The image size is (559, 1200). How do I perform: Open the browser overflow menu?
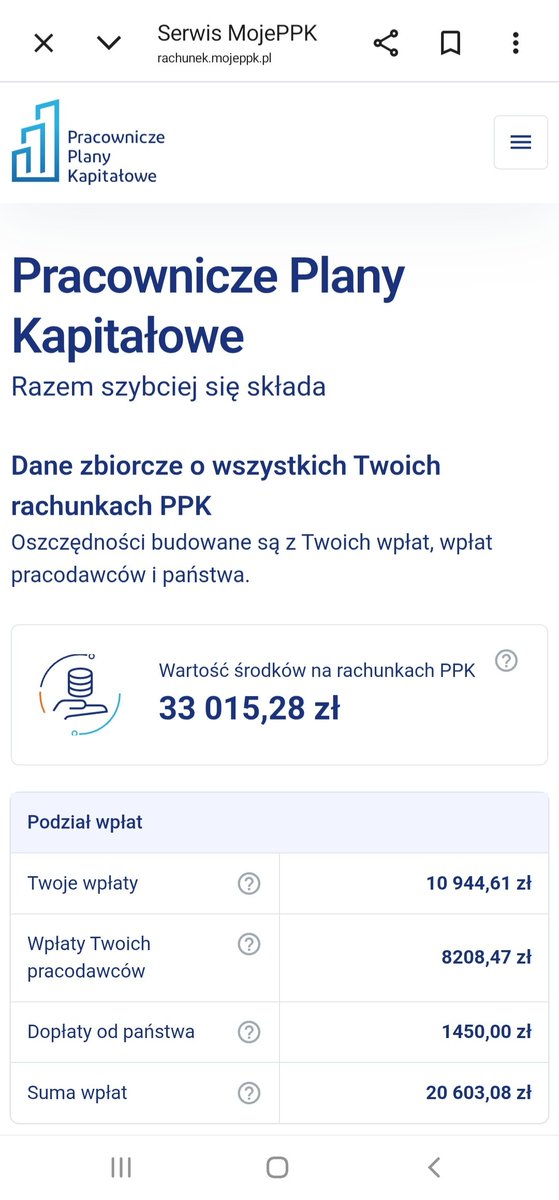pyautogui.click(x=515, y=43)
